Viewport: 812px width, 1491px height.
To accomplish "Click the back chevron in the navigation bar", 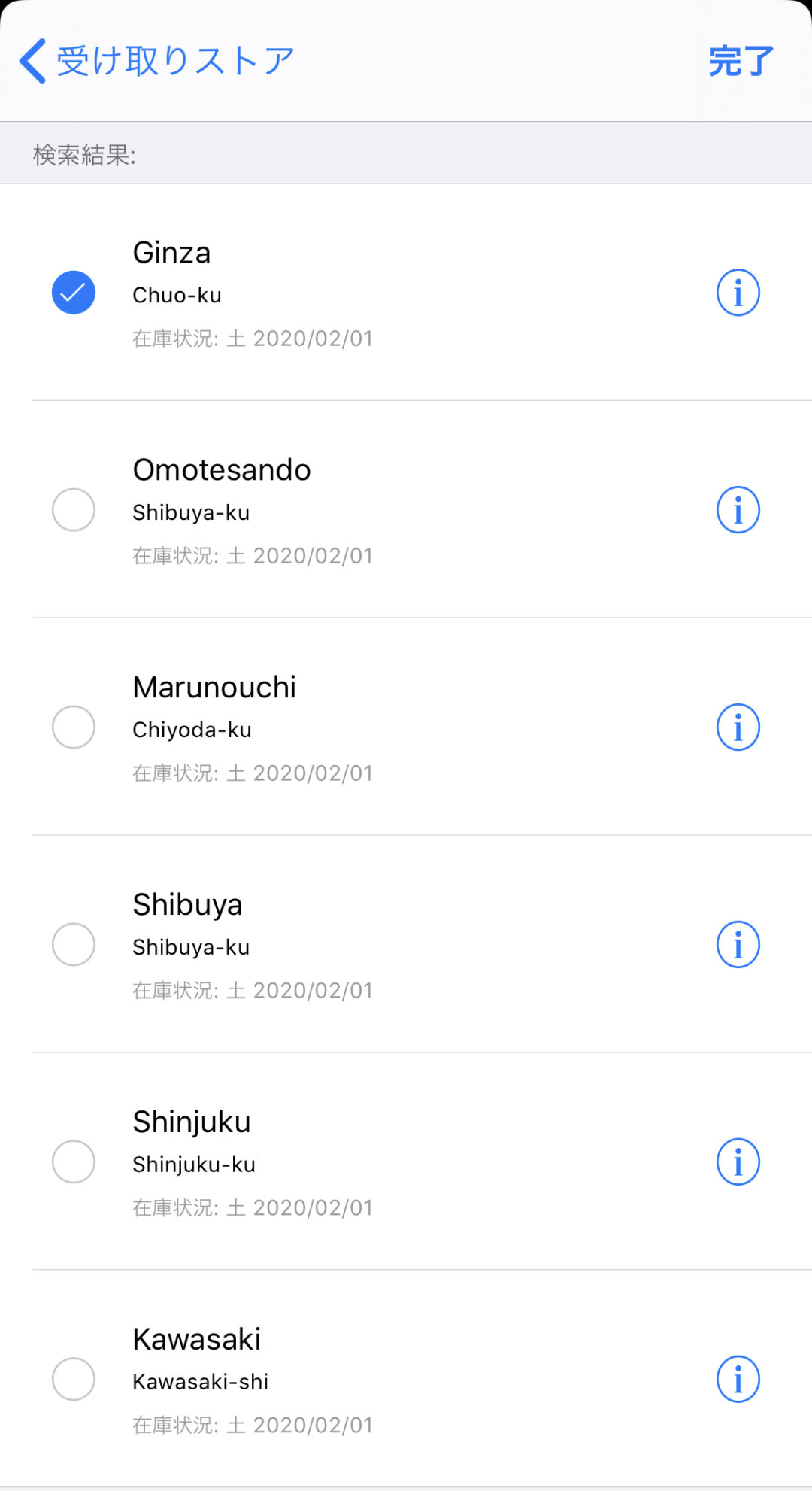I will point(32,60).
